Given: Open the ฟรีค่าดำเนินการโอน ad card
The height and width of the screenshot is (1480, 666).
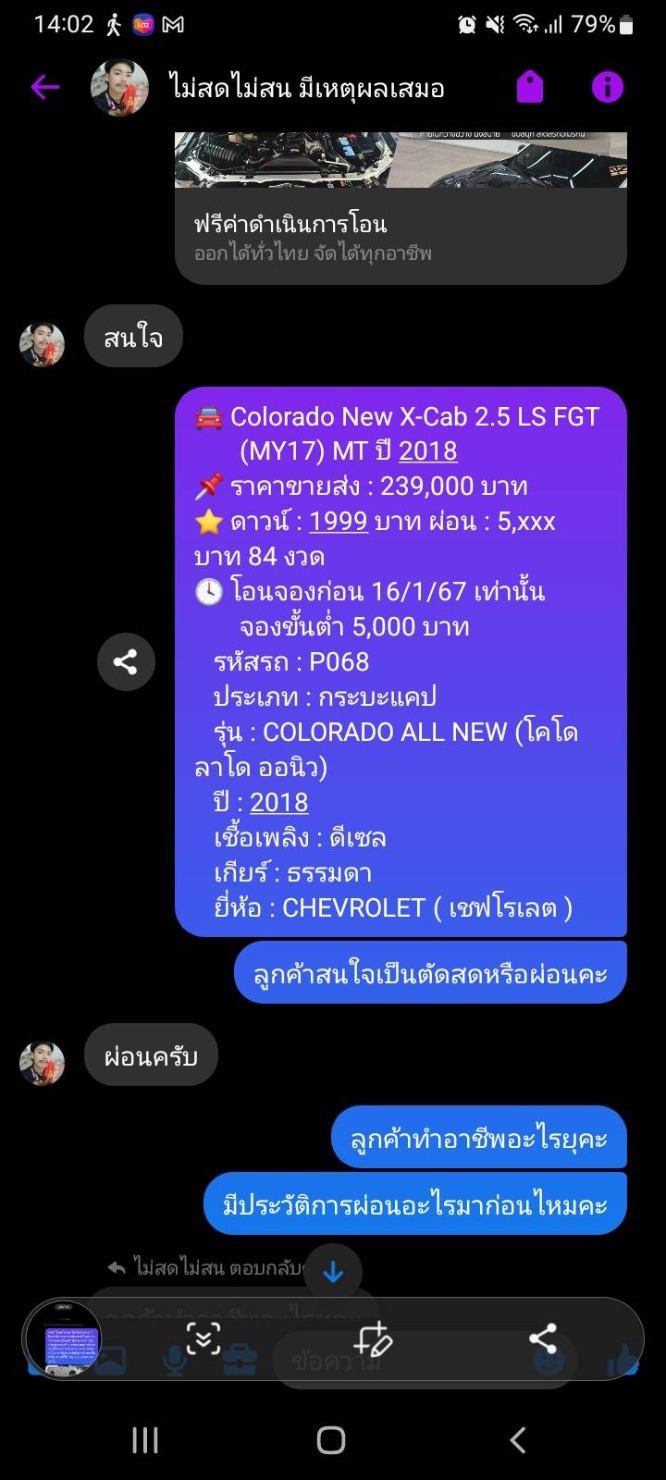Looking at the screenshot, I should tap(400, 235).
